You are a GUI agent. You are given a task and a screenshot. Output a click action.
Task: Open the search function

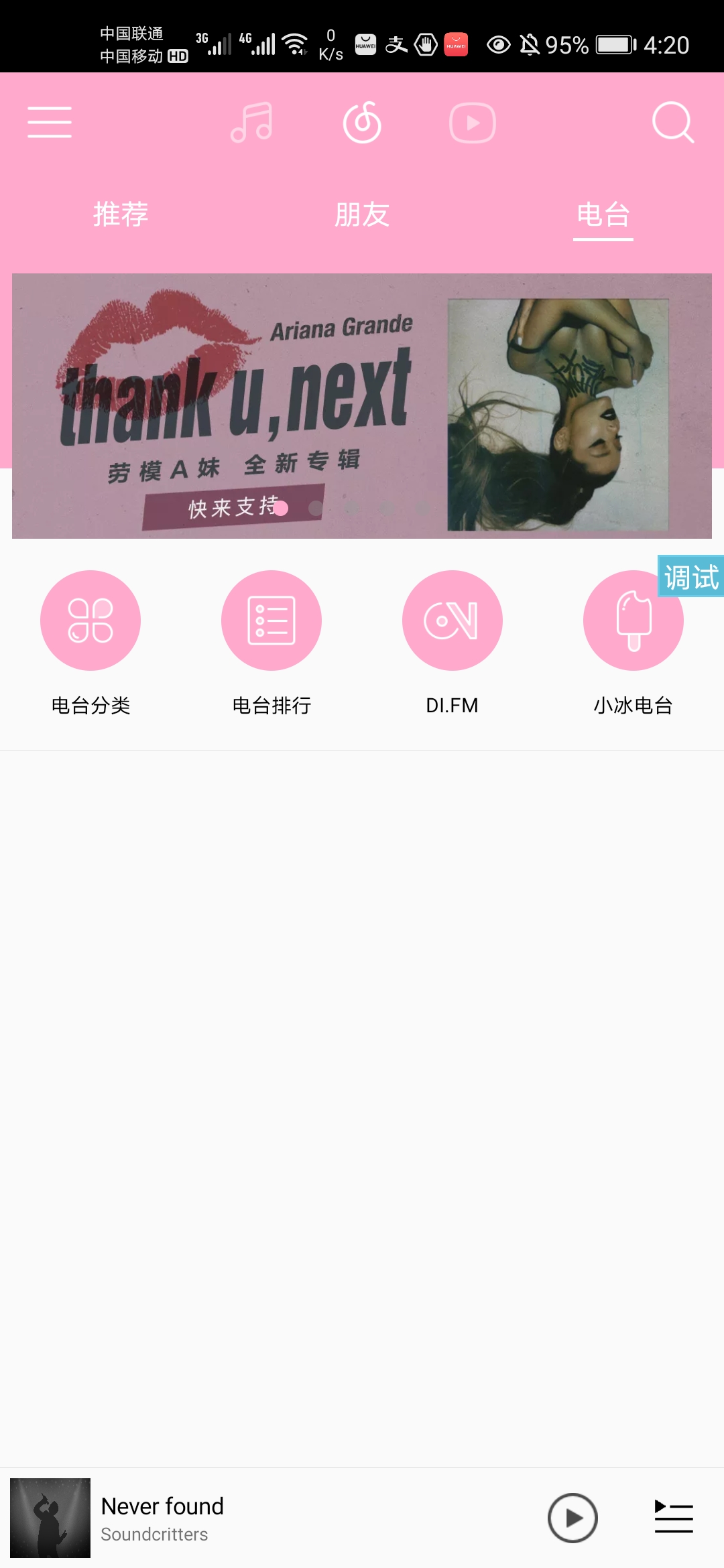point(672,123)
